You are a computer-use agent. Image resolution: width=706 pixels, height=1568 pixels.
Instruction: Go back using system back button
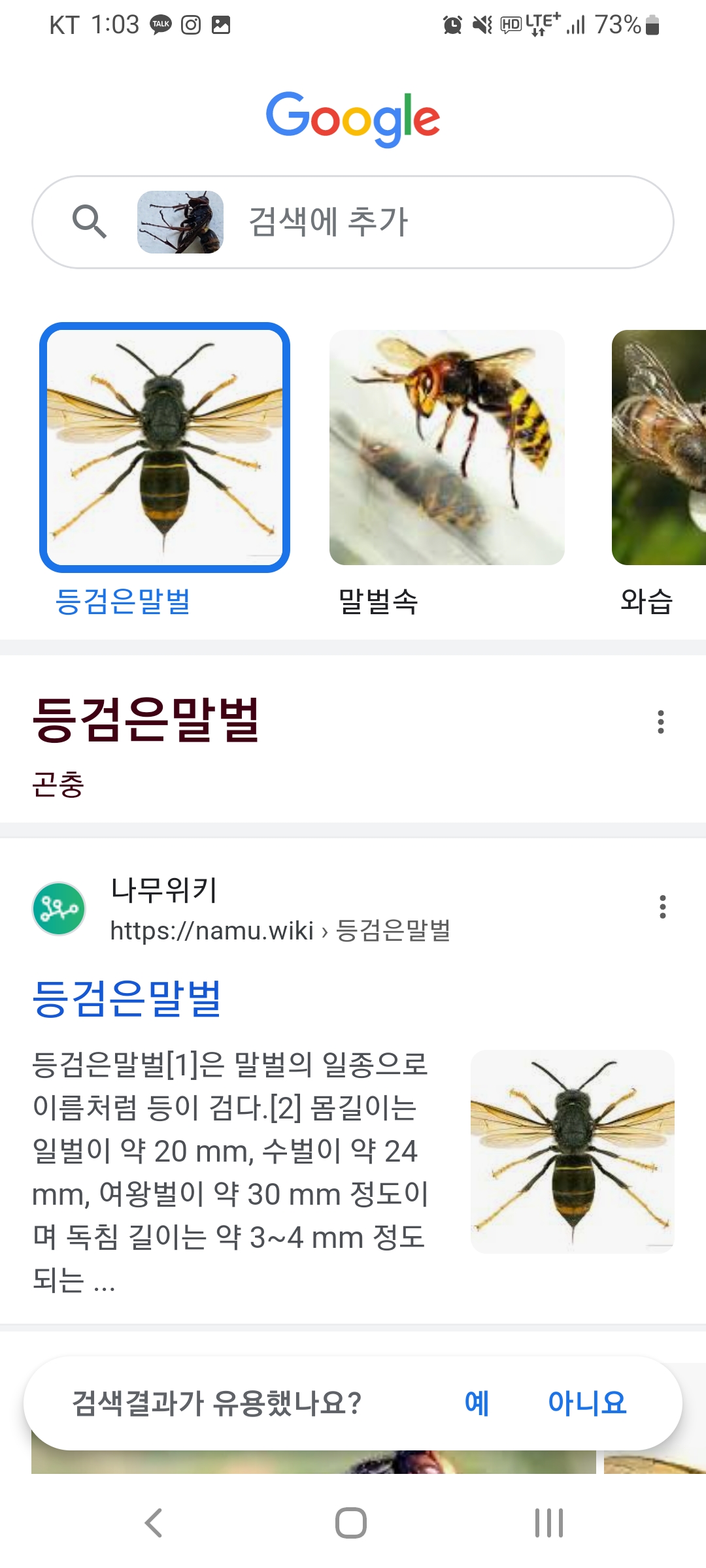(x=154, y=1523)
